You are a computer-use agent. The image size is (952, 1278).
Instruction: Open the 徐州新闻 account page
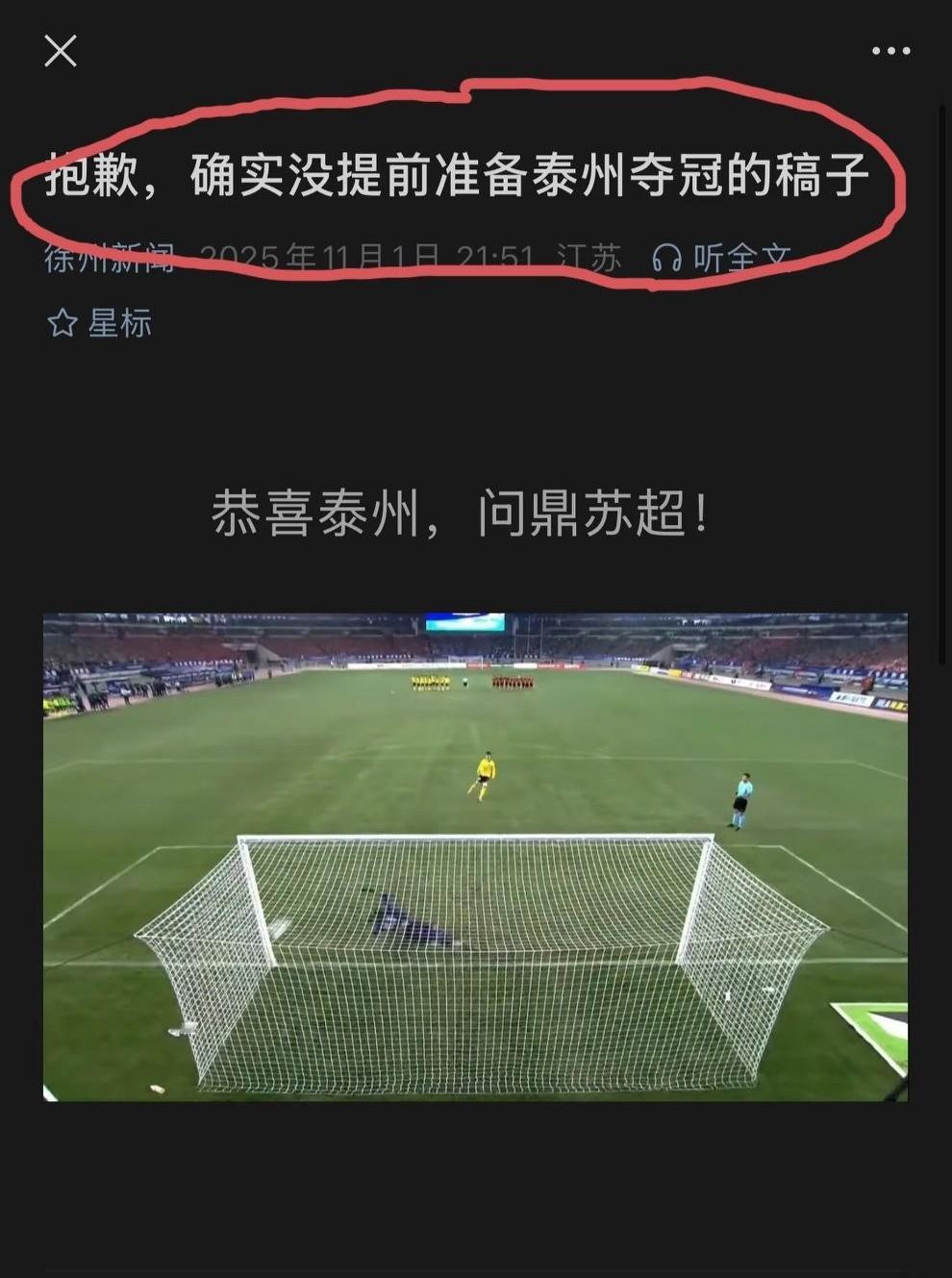pos(109,256)
